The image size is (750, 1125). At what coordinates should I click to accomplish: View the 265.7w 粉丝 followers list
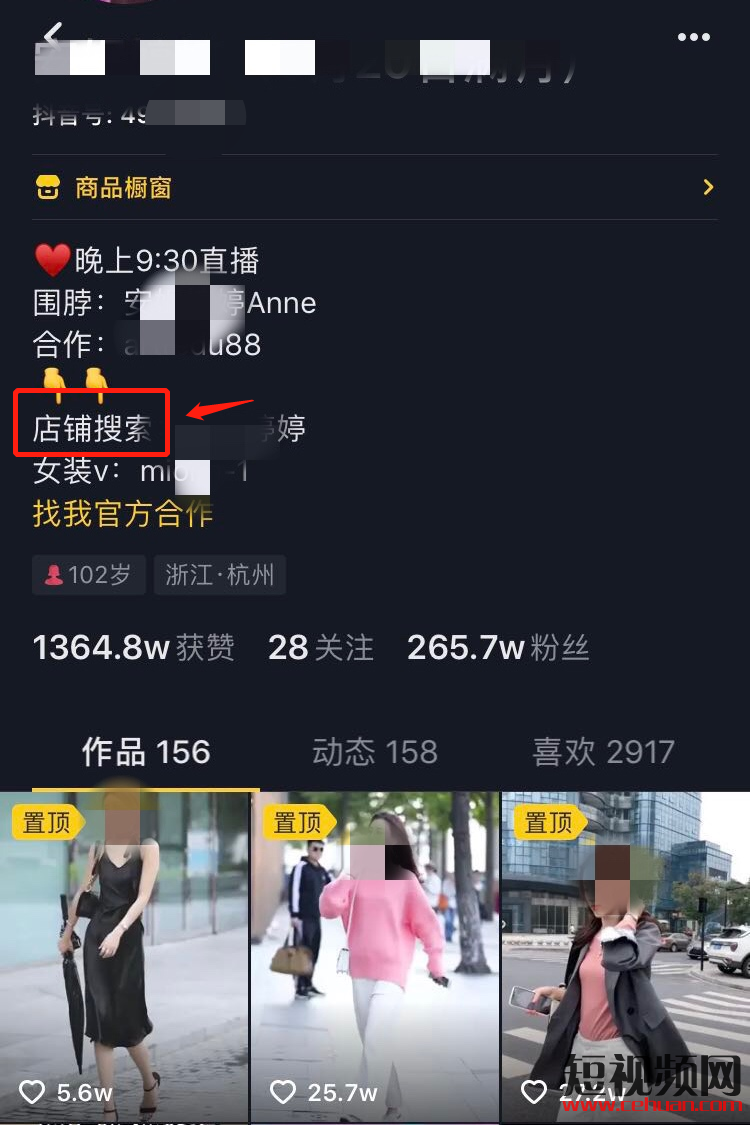point(498,648)
